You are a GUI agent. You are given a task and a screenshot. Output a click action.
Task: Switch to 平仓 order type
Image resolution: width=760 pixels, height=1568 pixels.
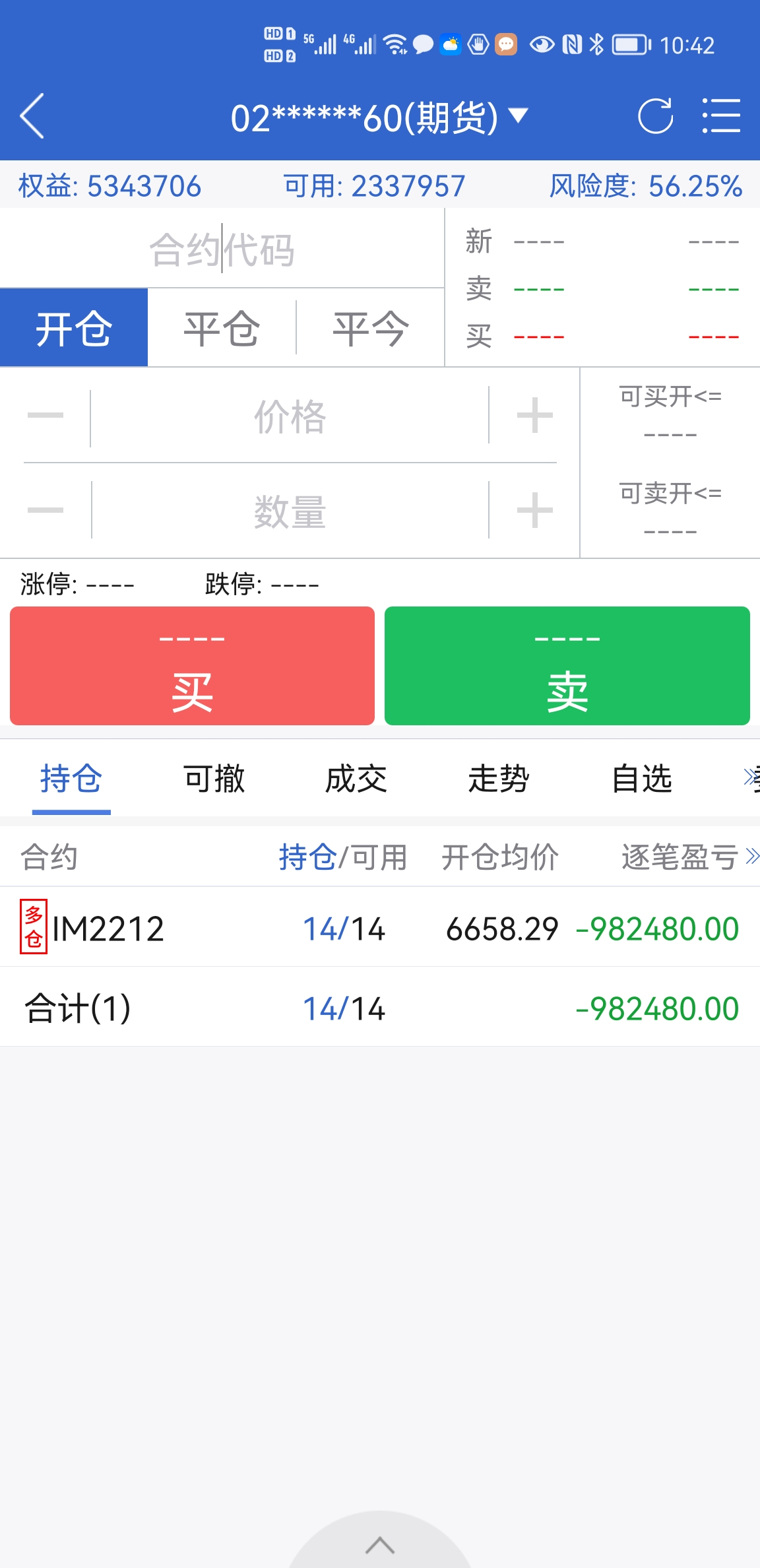click(222, 328)
